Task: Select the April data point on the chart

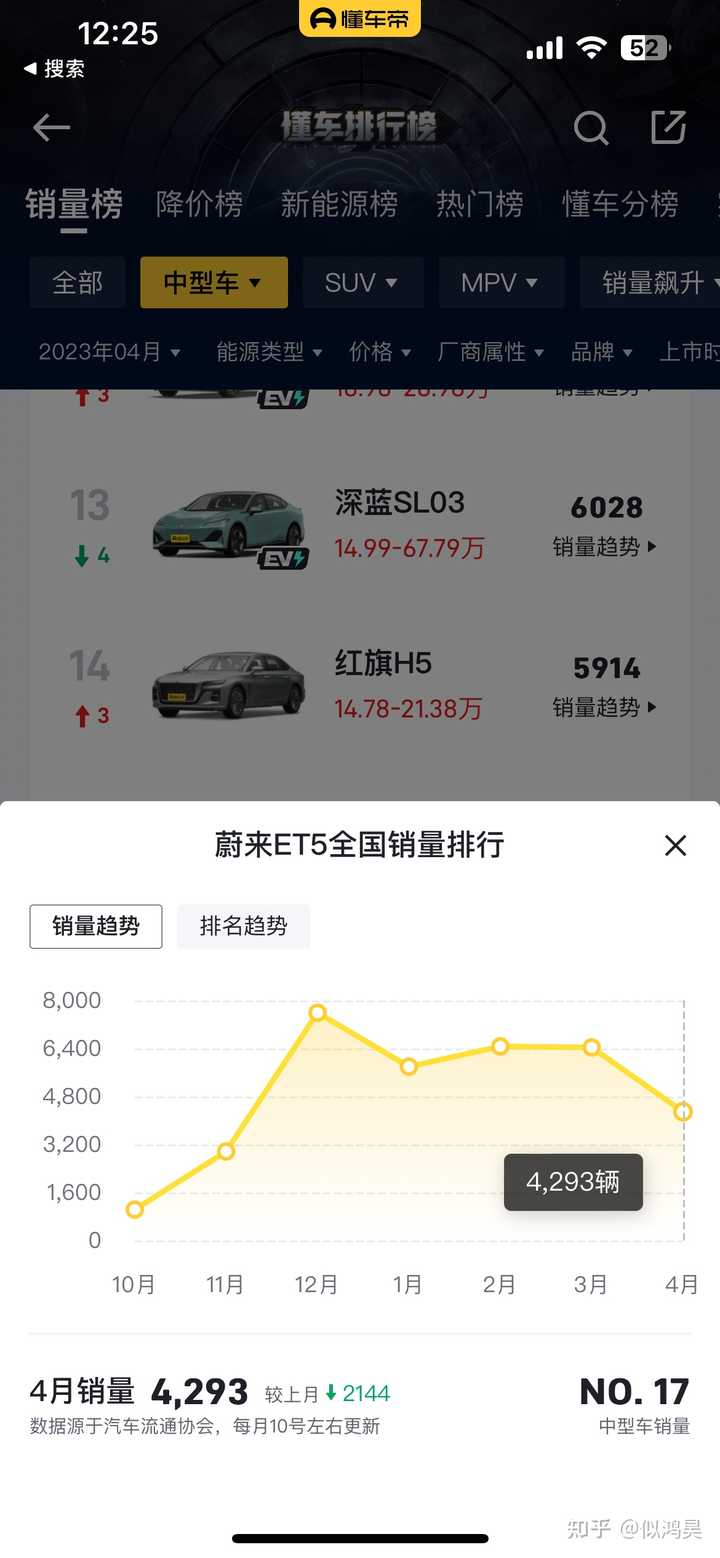Action: [x=683, y=1111]
